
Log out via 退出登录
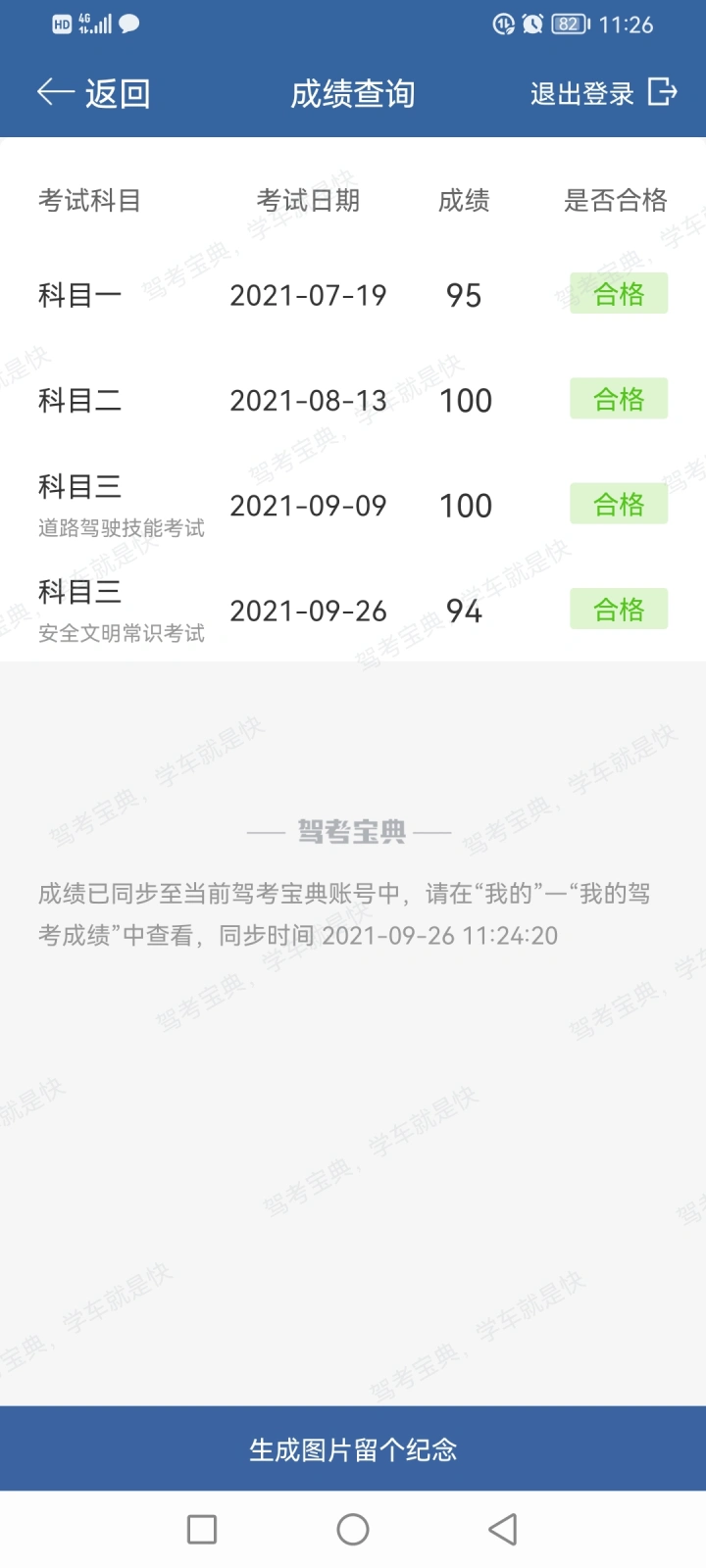click(604, 93)
